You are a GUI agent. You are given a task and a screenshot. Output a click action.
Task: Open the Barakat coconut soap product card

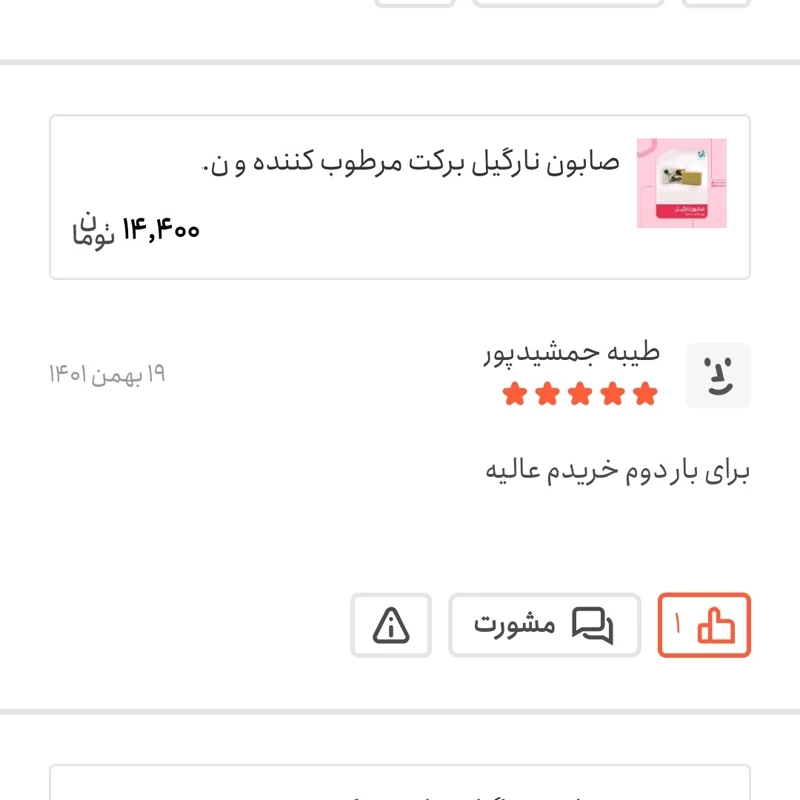[x=400, y=197]
